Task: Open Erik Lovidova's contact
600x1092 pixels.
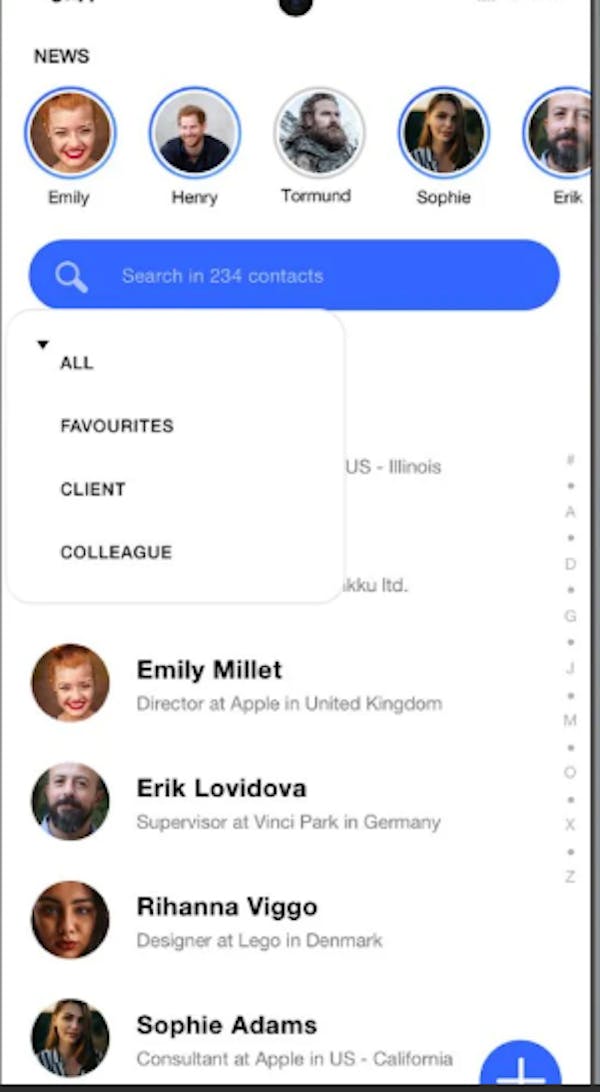Action: click(x=292, y=802)
